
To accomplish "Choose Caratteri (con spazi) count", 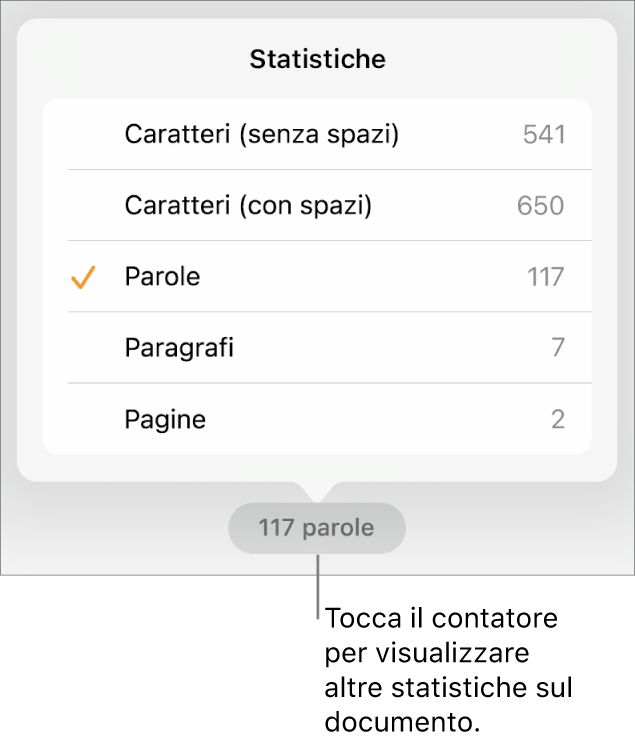I will coord(317,206).
